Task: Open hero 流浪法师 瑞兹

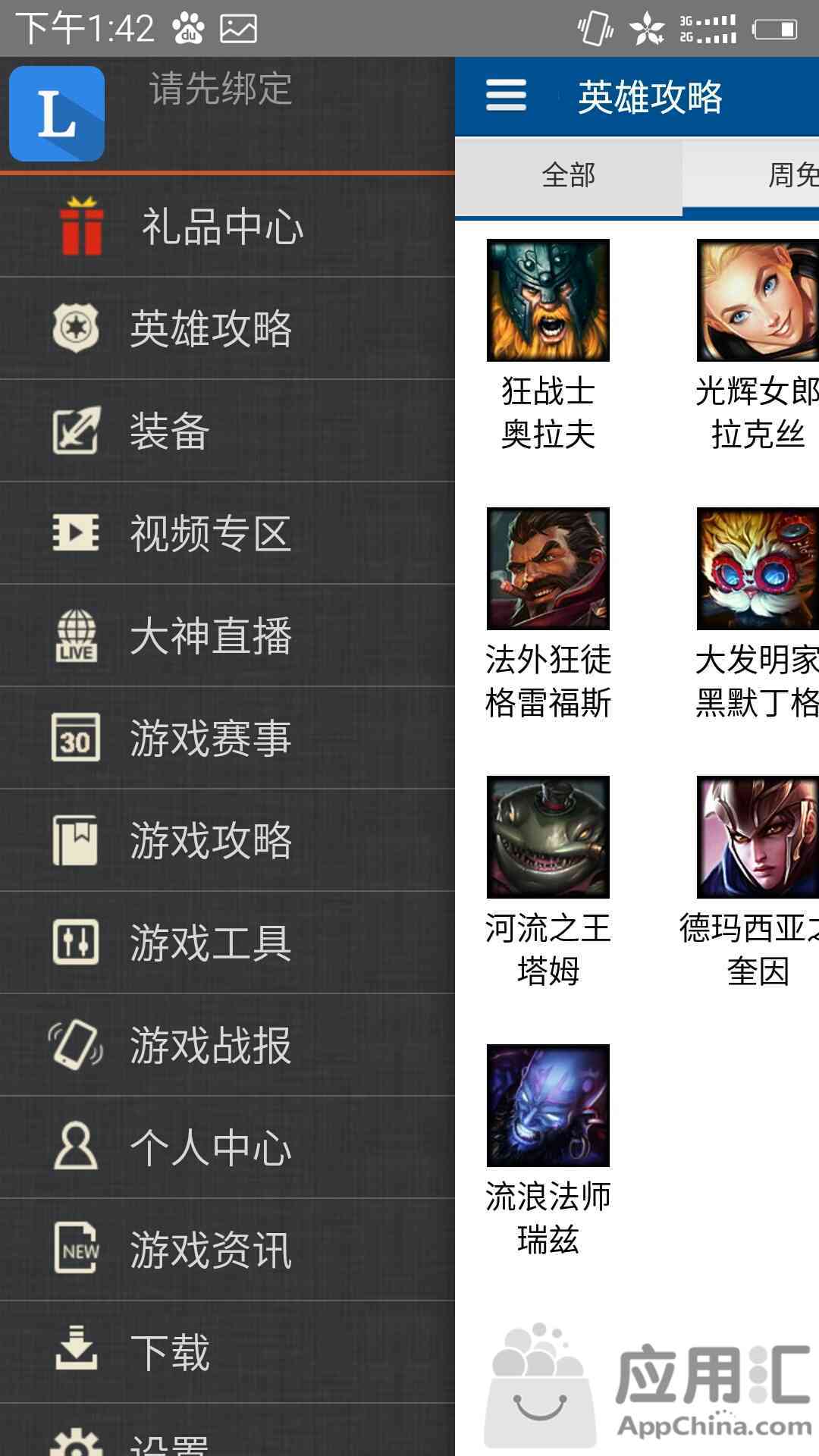Action: (x=548, y=1151)
